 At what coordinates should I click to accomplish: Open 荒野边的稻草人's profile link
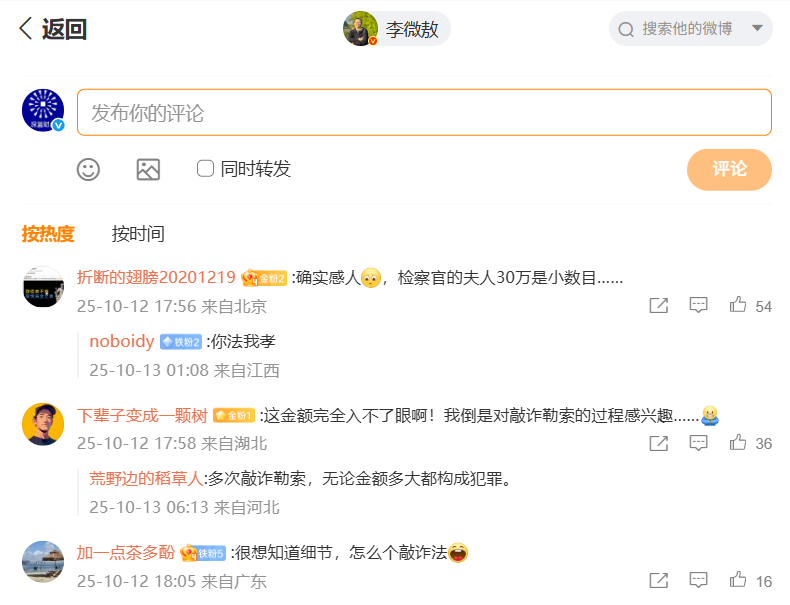point(145,478)
